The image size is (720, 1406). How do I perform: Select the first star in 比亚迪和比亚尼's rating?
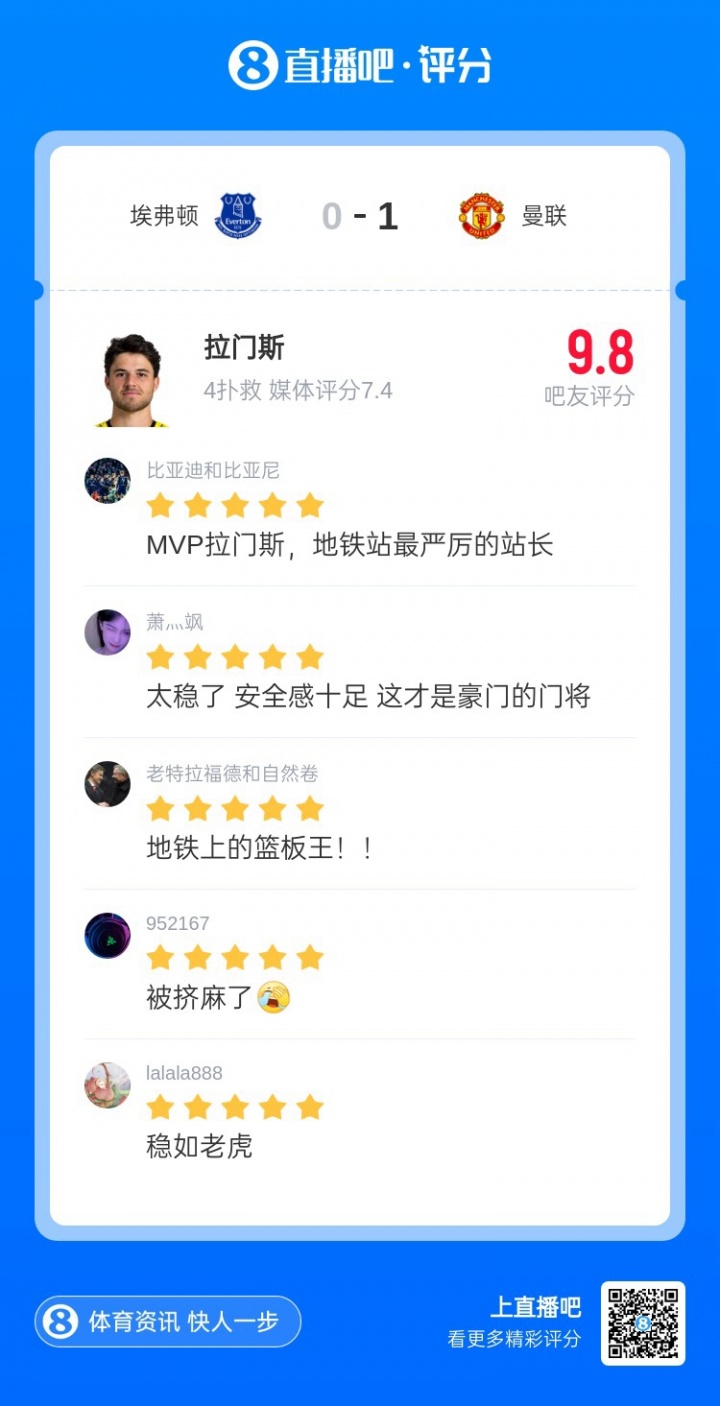click(160, 505)
